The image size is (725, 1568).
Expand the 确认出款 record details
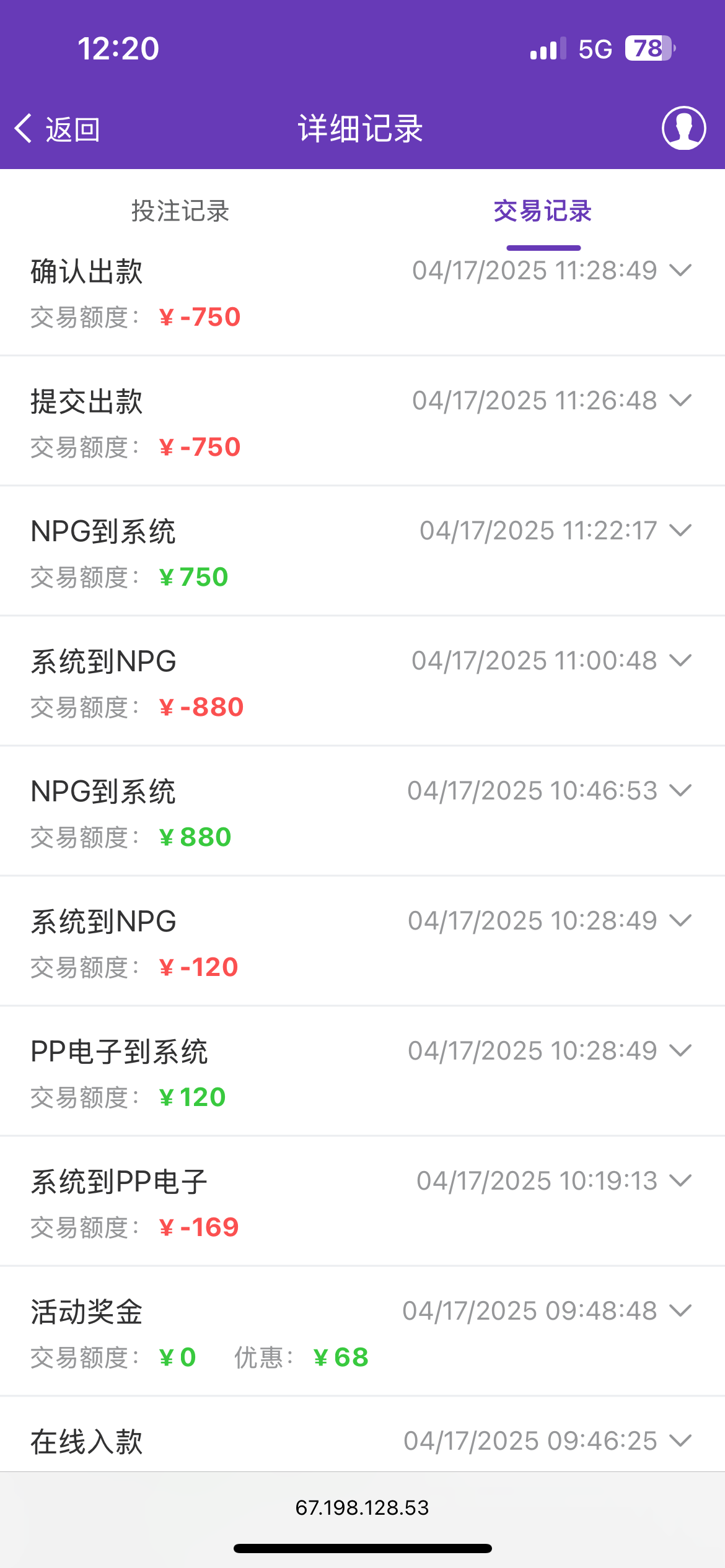(x=680, y=271)
